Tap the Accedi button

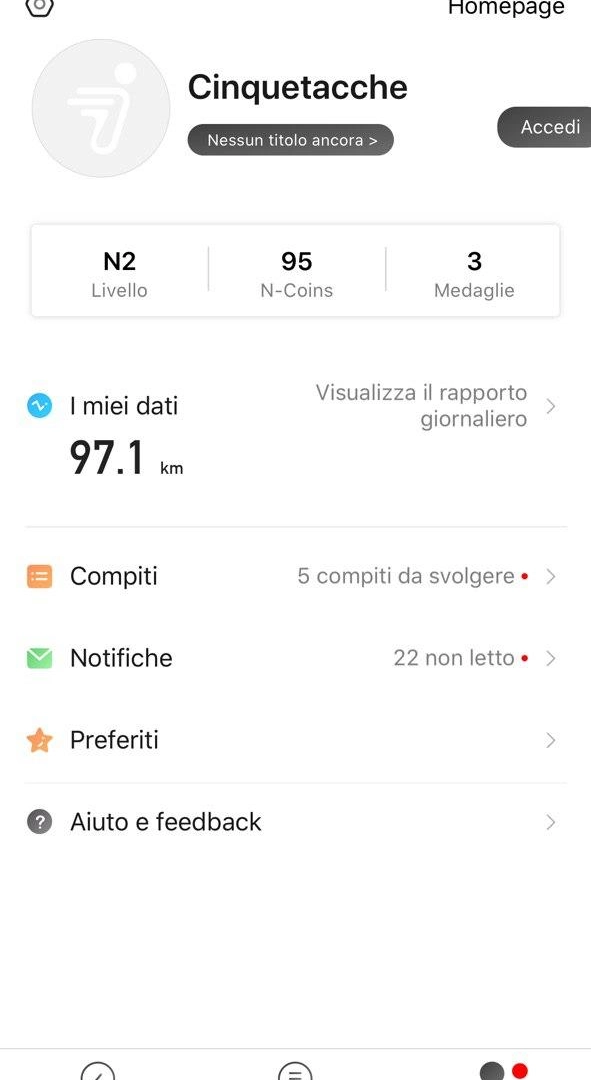544,127
